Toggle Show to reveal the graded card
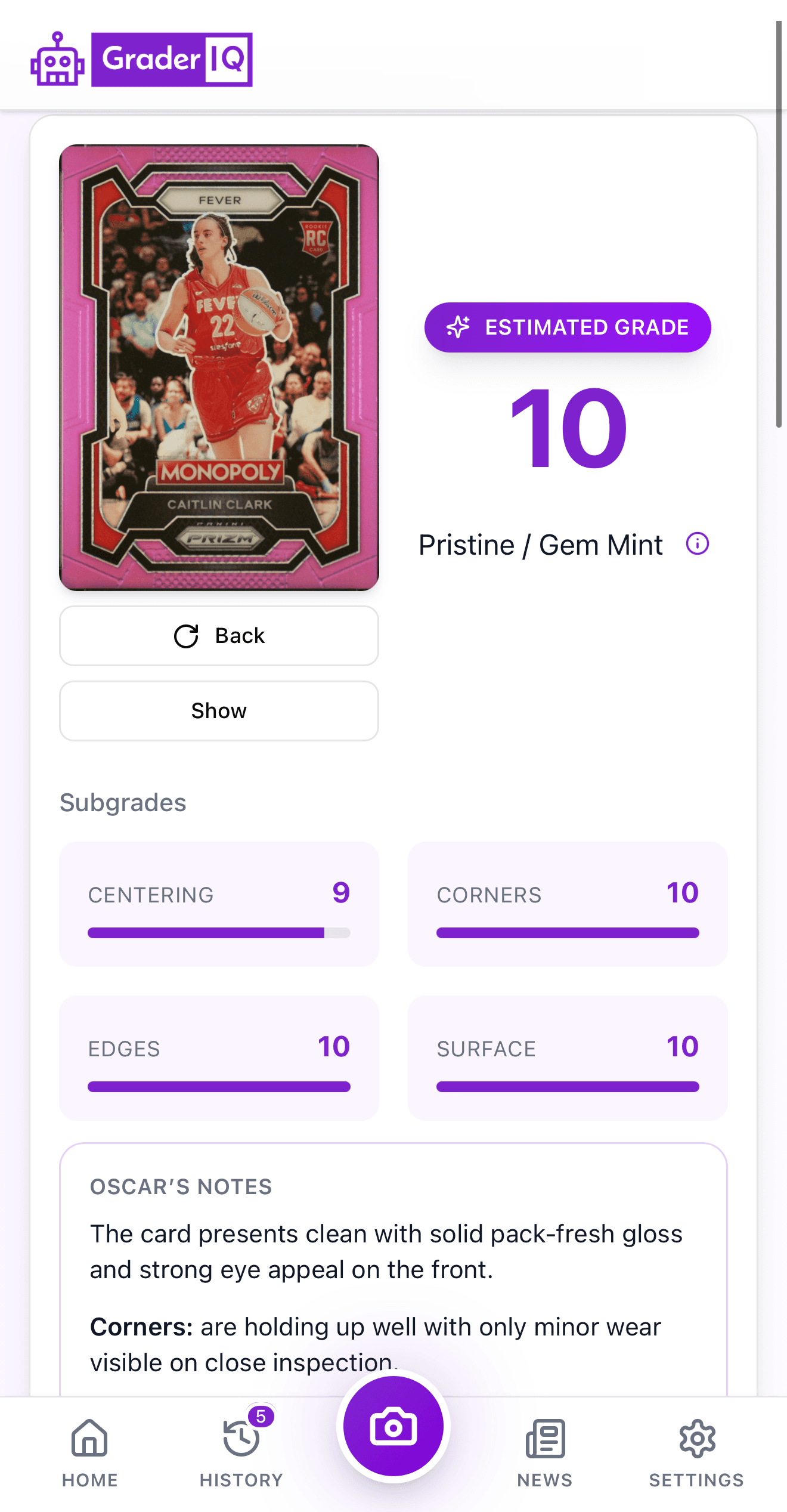Image resolution: width=787 pixels, height=1512 pixels. click(218, 710)
